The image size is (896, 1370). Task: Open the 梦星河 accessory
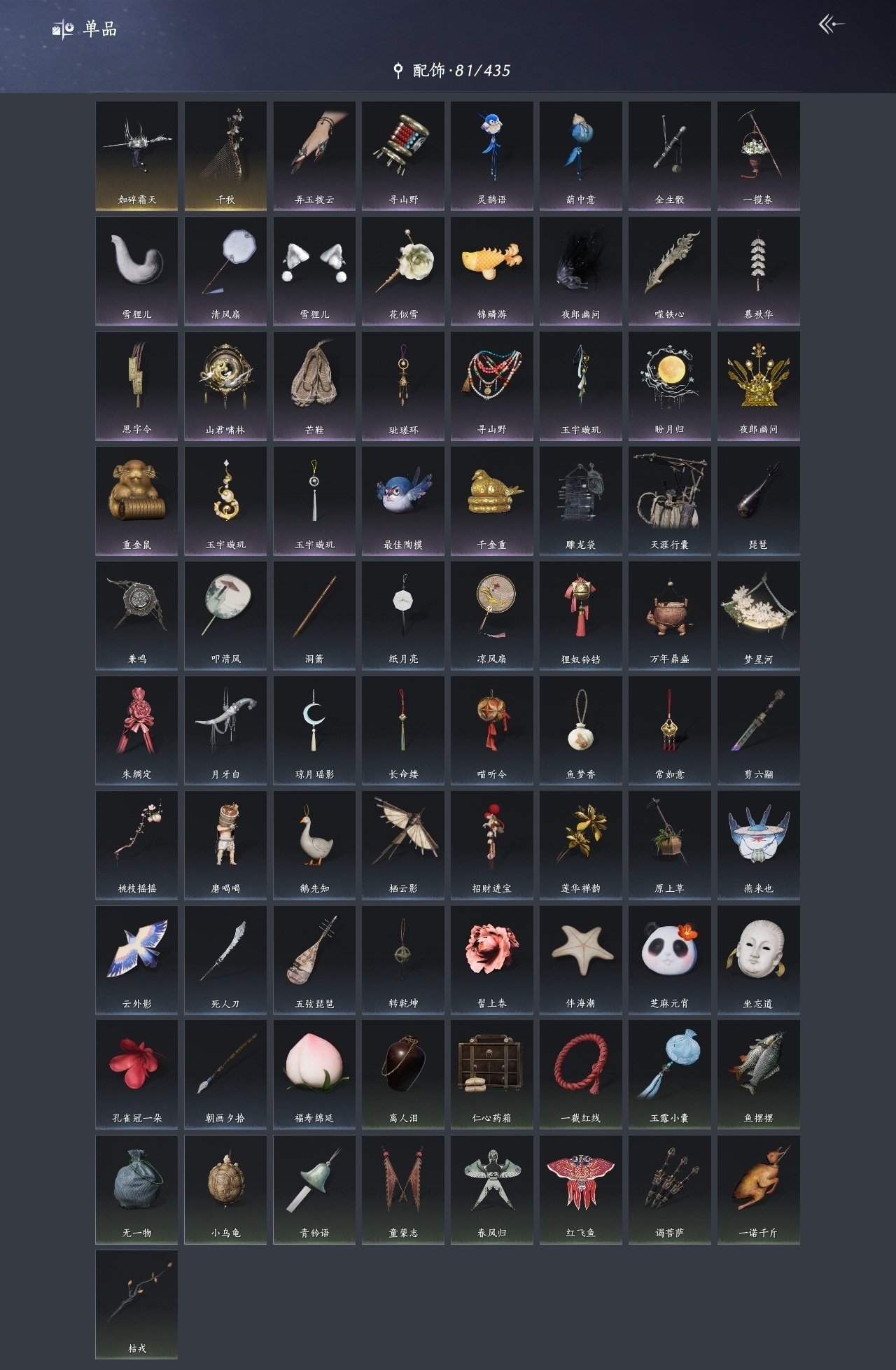point(758,615)
